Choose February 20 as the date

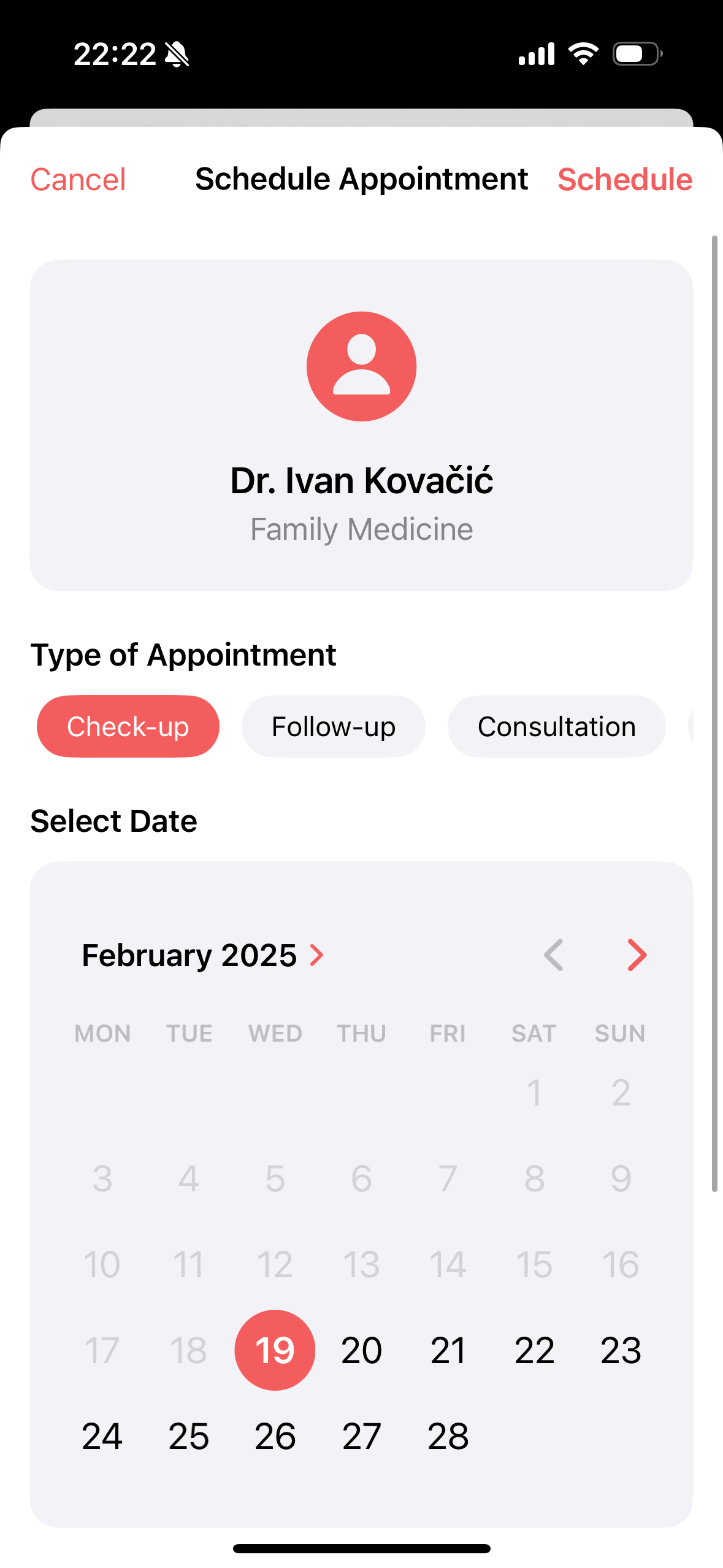(362, 1350)
